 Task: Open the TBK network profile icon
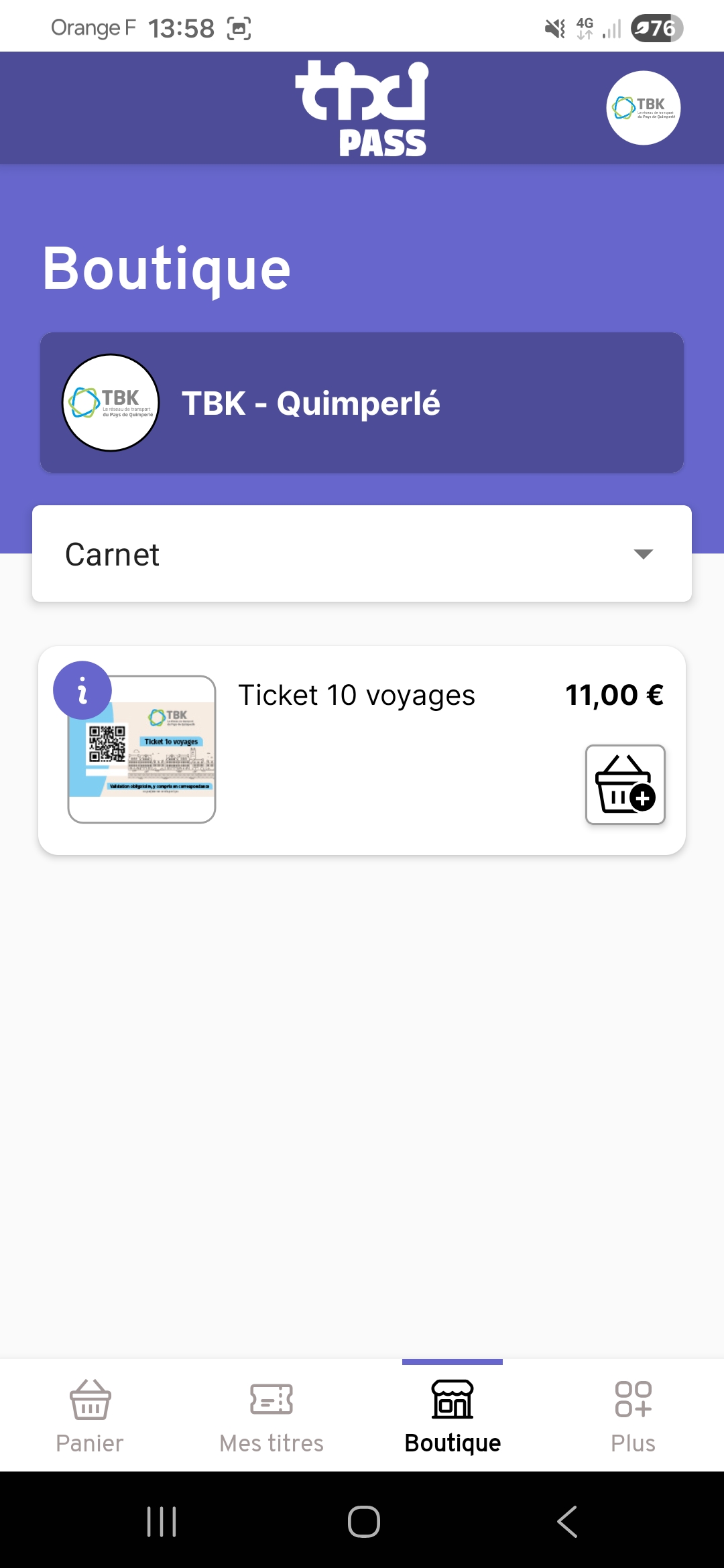pos(643,108)
